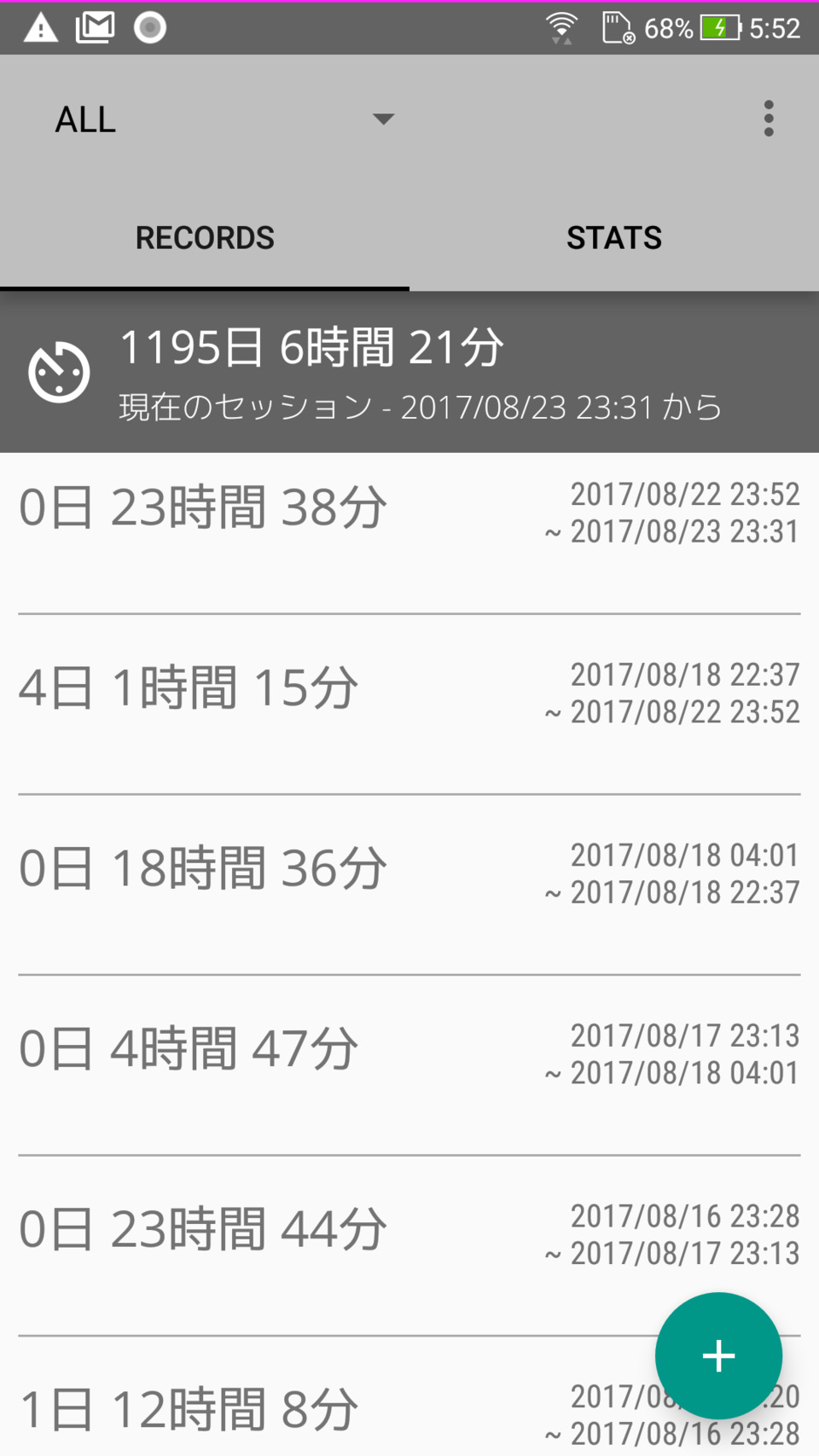Screen dimensions: 819x1456
Task: Tap the record 0日 23時間 44分
Action: 341,1233
